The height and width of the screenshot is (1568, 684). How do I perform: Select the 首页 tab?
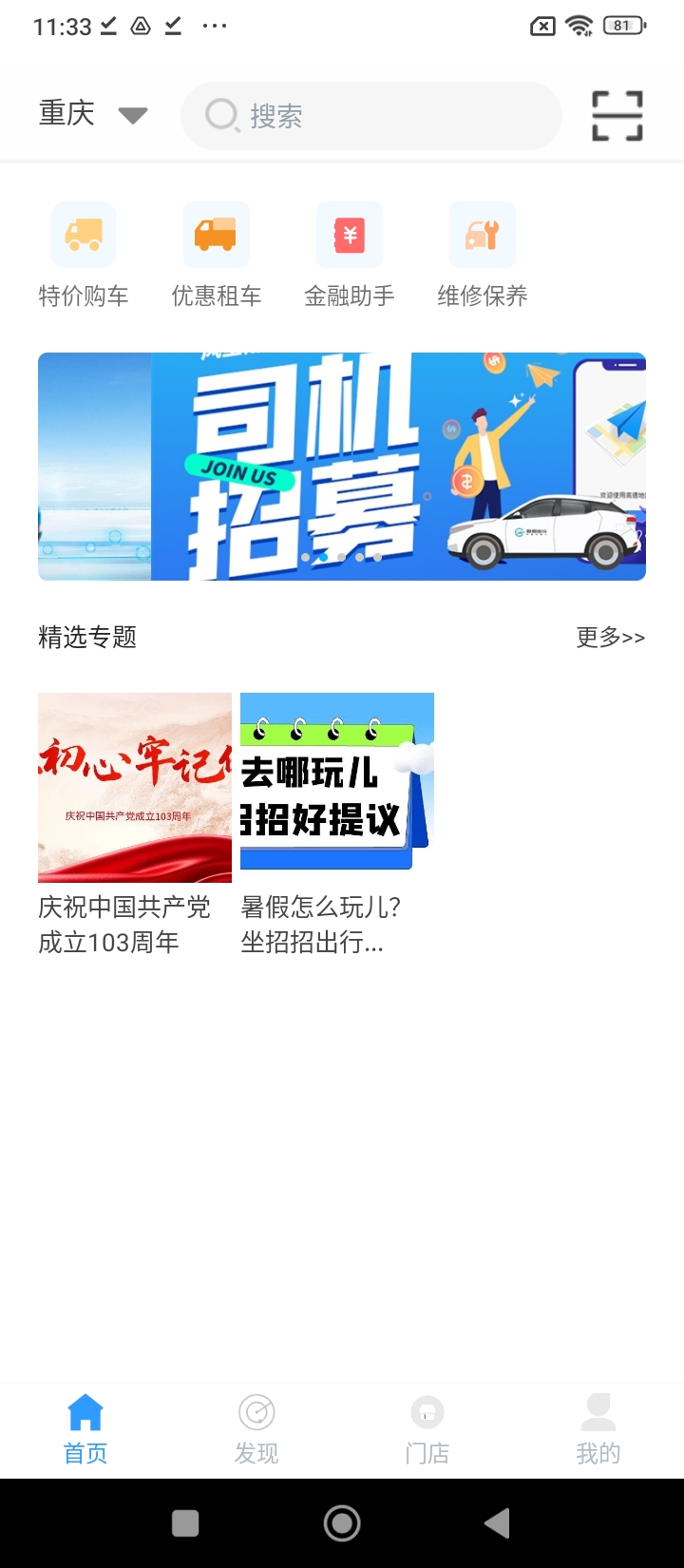point(85,1428)
